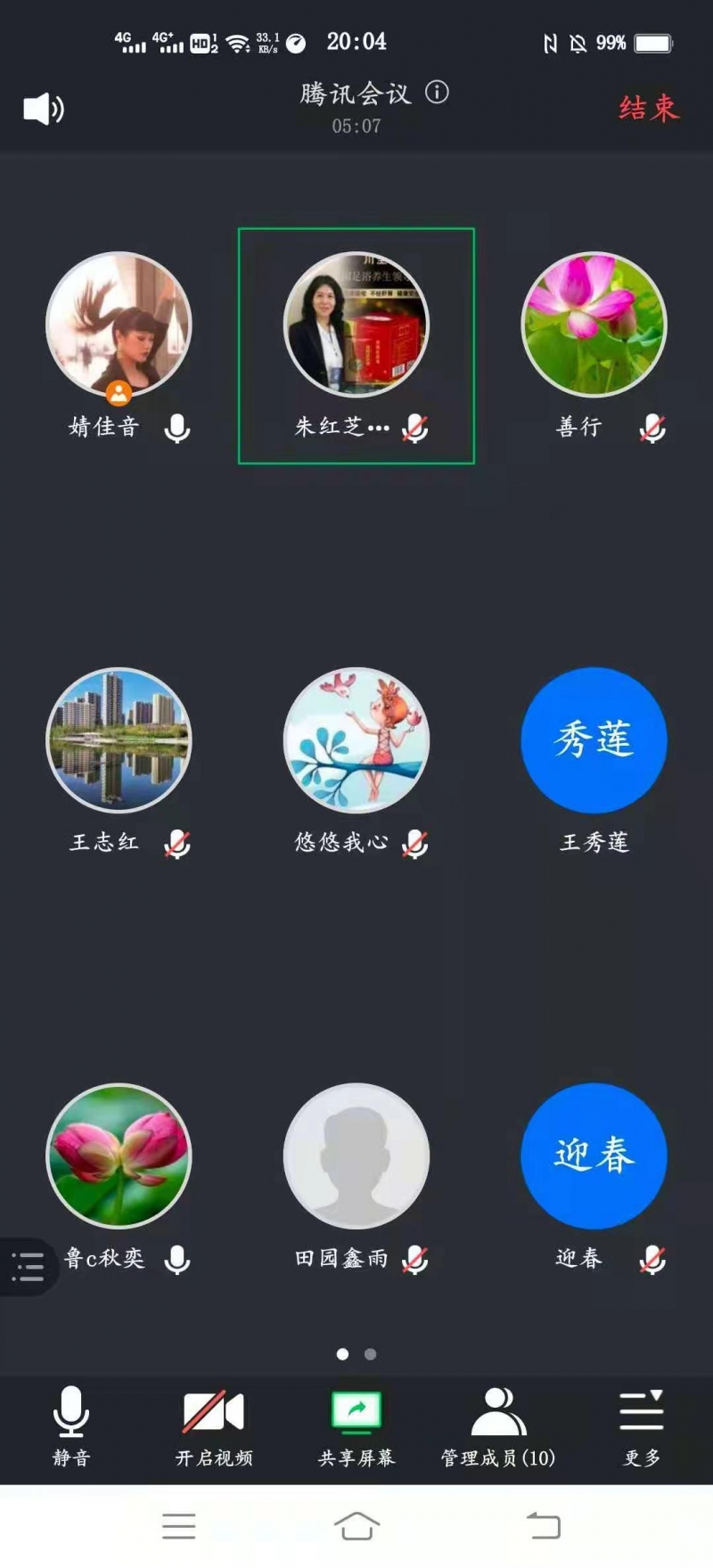This screenshot has height=1568, width=713.
Task: Switch to the second page via pagination dot
Action: [x=370, y=1353]
